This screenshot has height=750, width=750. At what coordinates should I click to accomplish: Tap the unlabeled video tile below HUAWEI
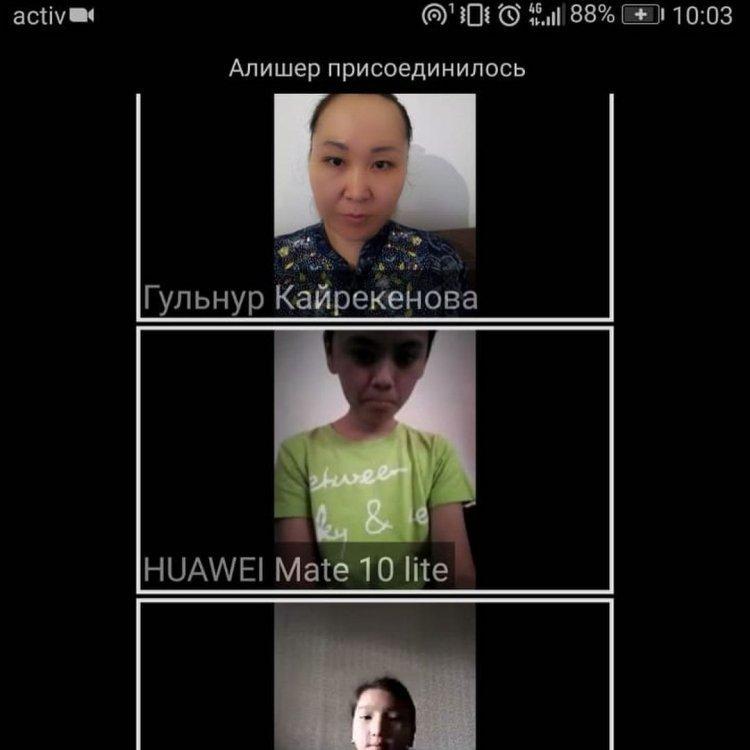pos(374,675)
